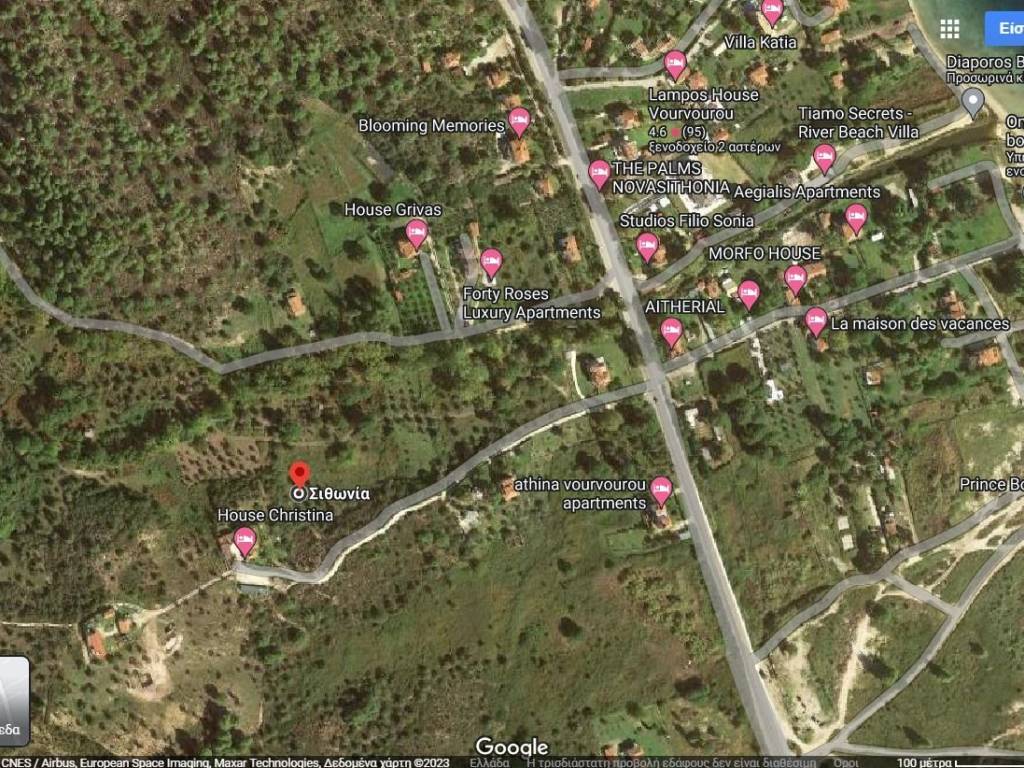Select the athina vourvourou apartments pin
Screen dimensions: 1024x768
click(660, 490)
